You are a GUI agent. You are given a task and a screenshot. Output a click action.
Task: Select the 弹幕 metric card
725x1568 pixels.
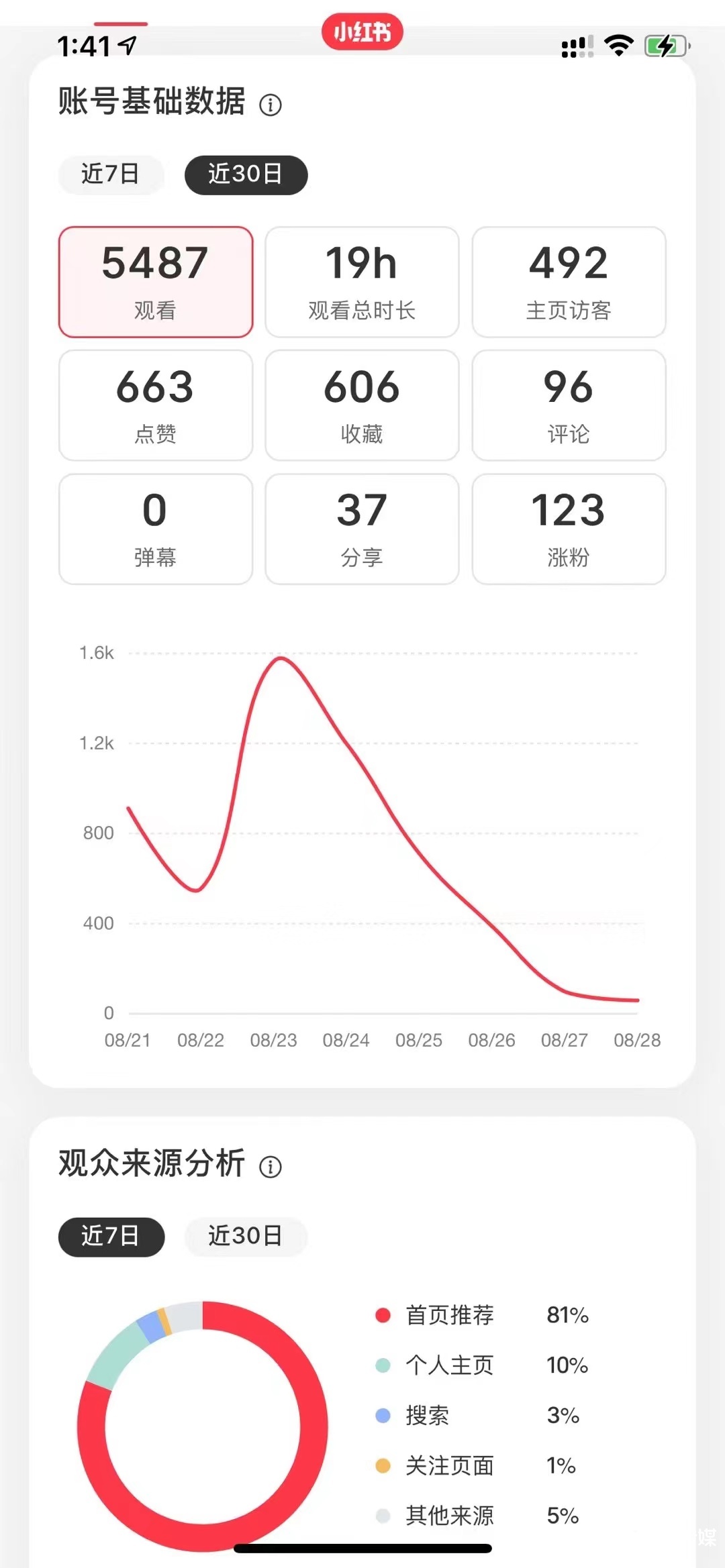pyautogui.click(x=156, y=529)
